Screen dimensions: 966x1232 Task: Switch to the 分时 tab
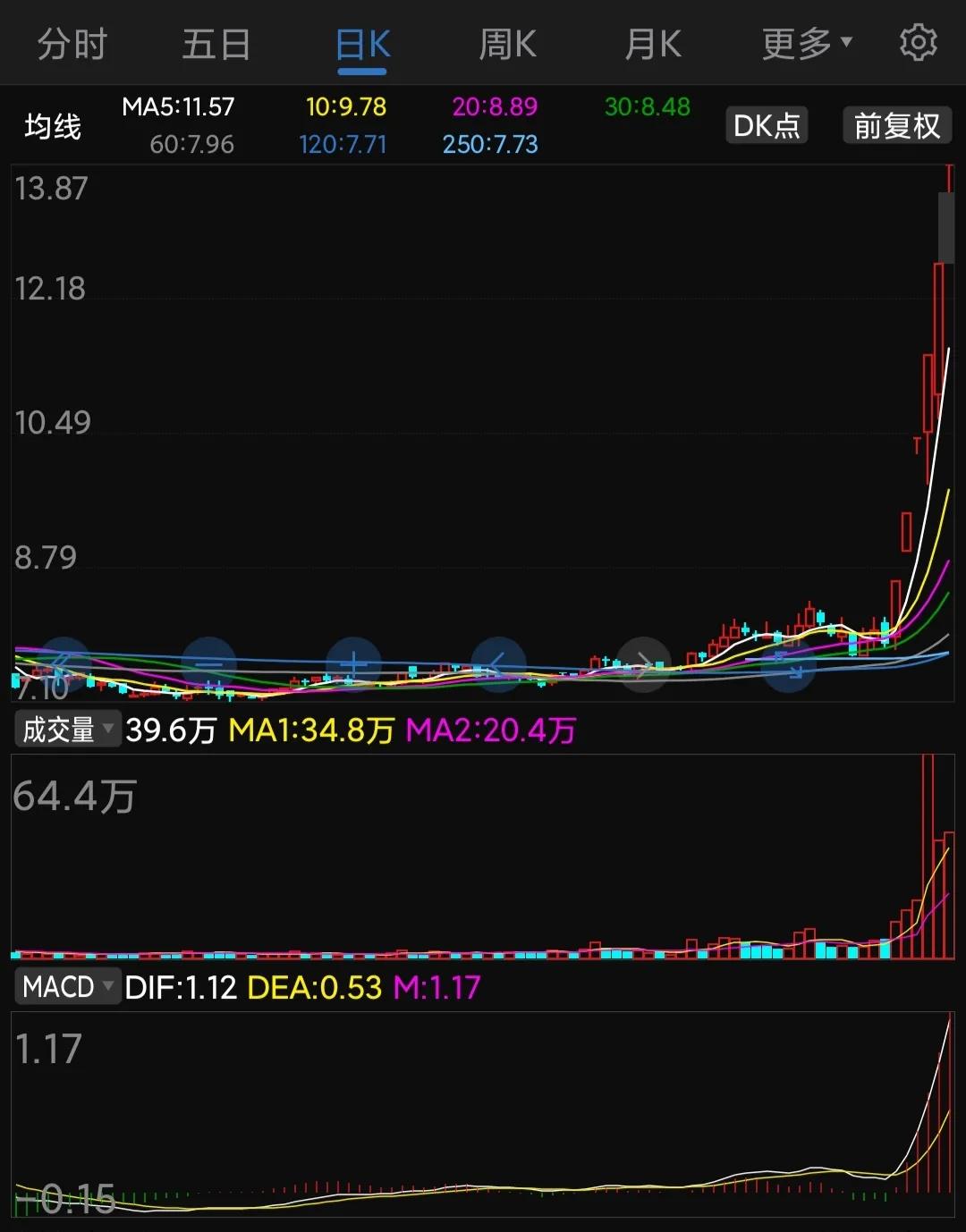72,44
